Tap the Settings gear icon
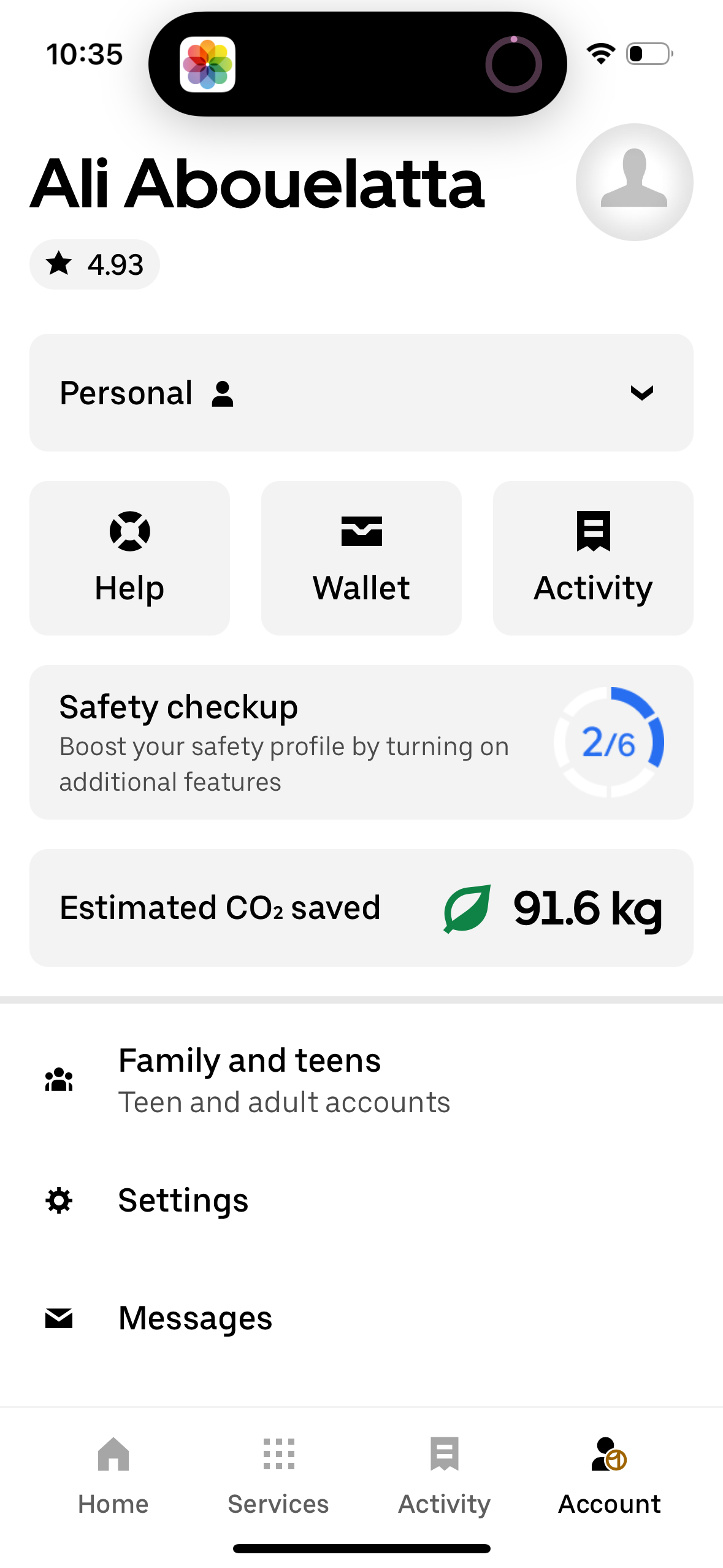The width and height of the screenshot is (723, 1568). 59,1200
